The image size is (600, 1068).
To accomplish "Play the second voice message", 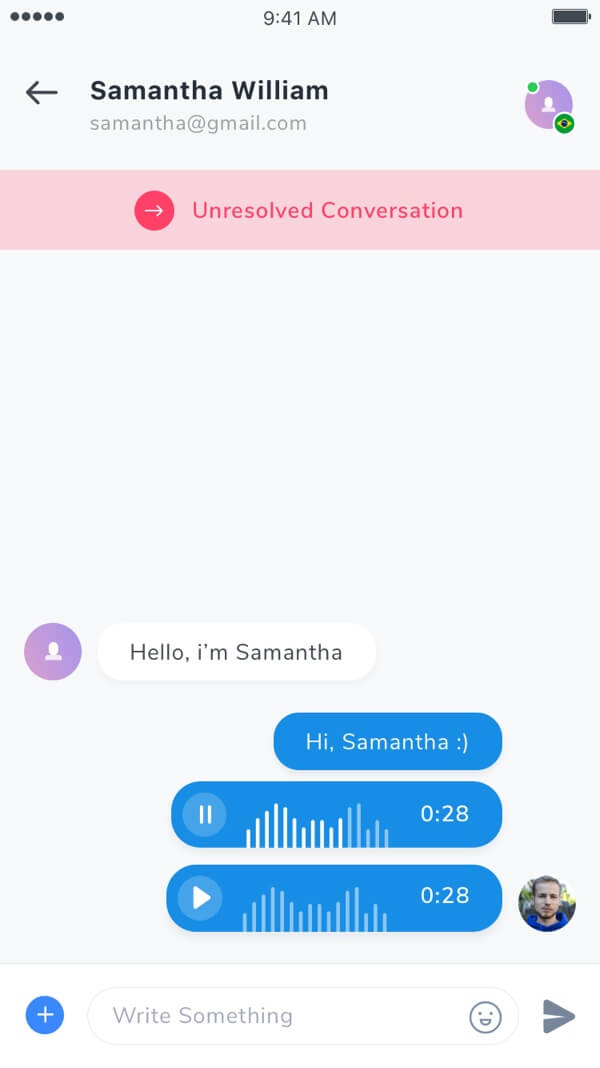I will pyautogui.click(x=200, y=897).
